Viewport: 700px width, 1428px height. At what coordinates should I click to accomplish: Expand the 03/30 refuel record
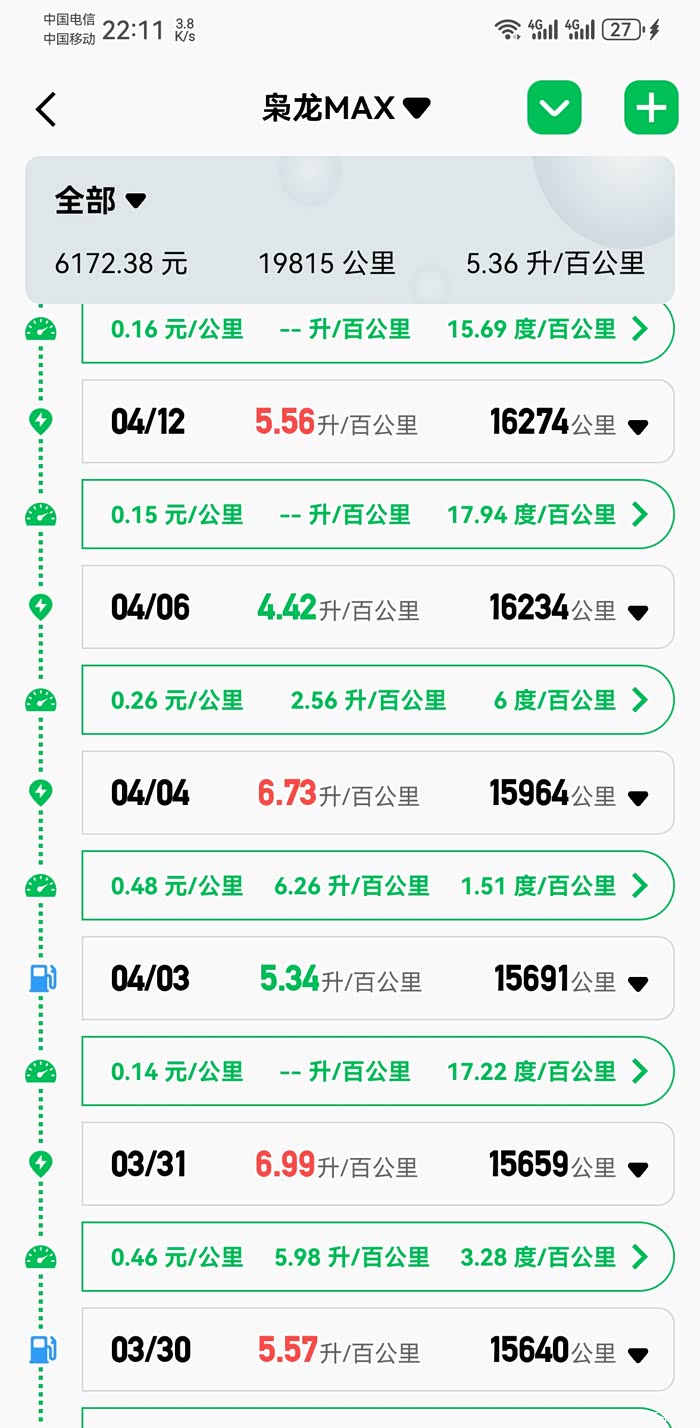point(637,1355)
